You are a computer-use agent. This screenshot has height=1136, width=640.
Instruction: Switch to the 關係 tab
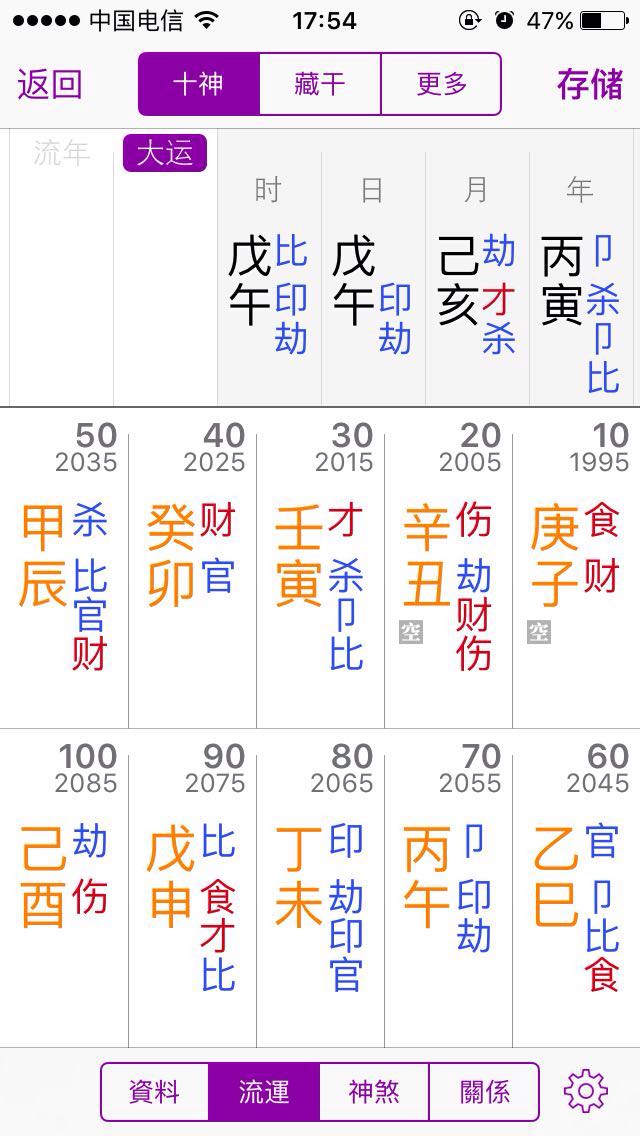click(x=484, y=1091)
